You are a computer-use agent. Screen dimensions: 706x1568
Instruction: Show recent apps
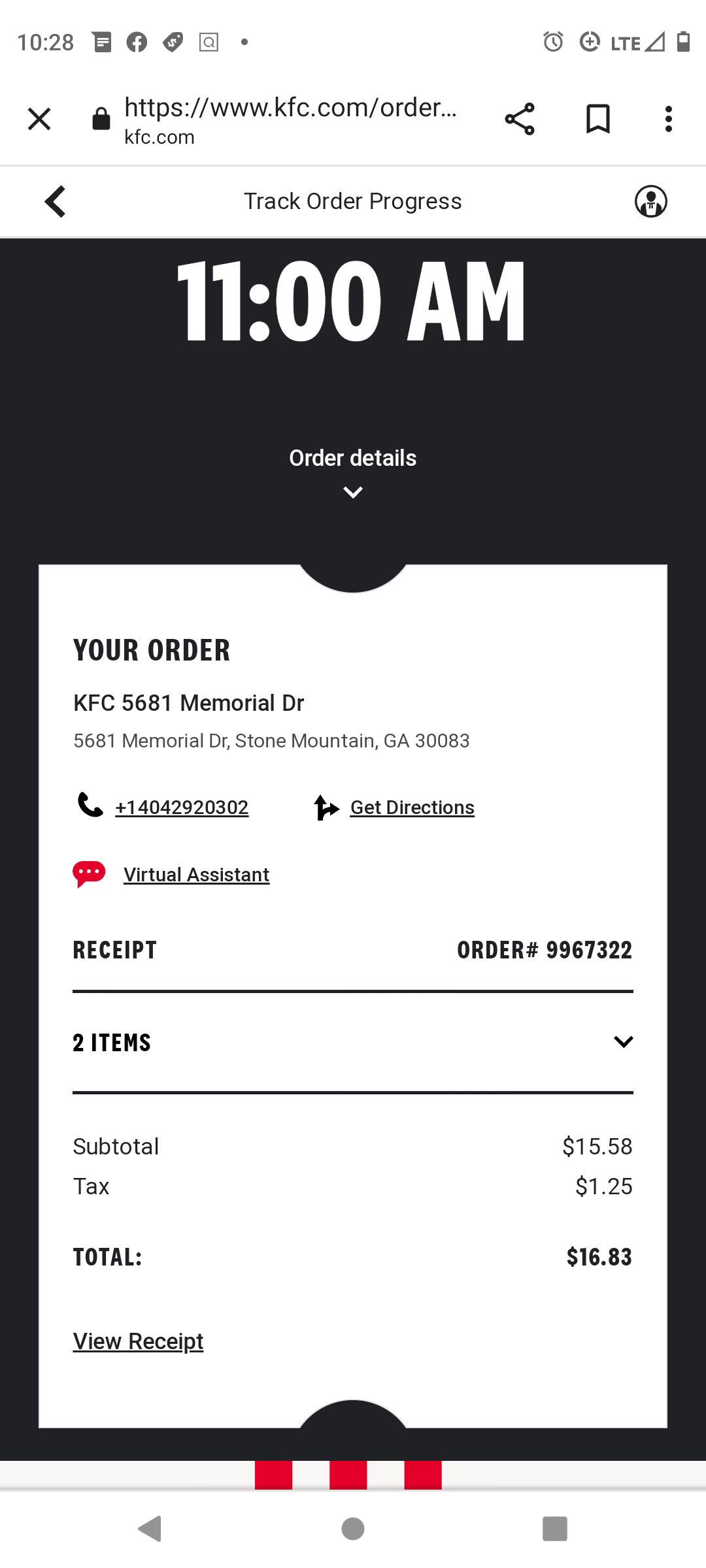(554, 1529)
